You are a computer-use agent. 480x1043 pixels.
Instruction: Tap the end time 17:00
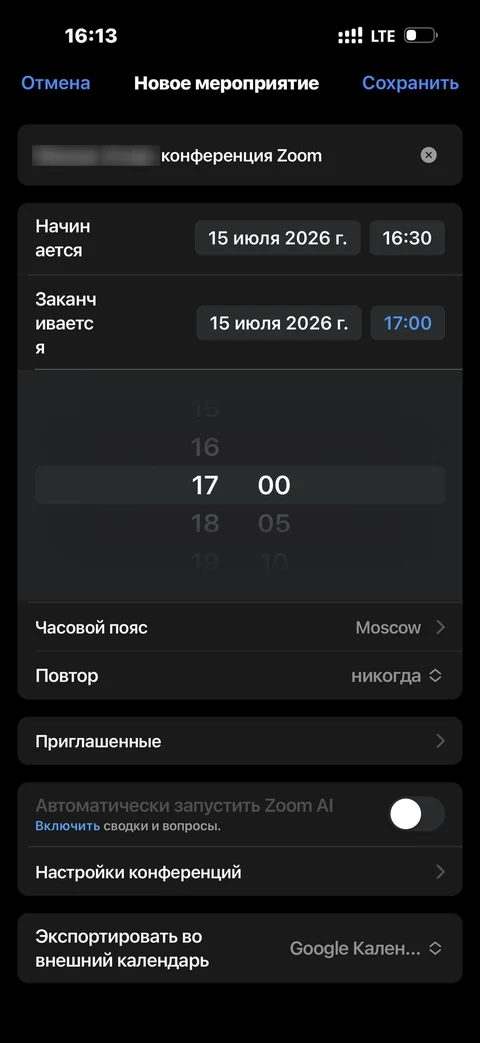(x=408, y=323)
